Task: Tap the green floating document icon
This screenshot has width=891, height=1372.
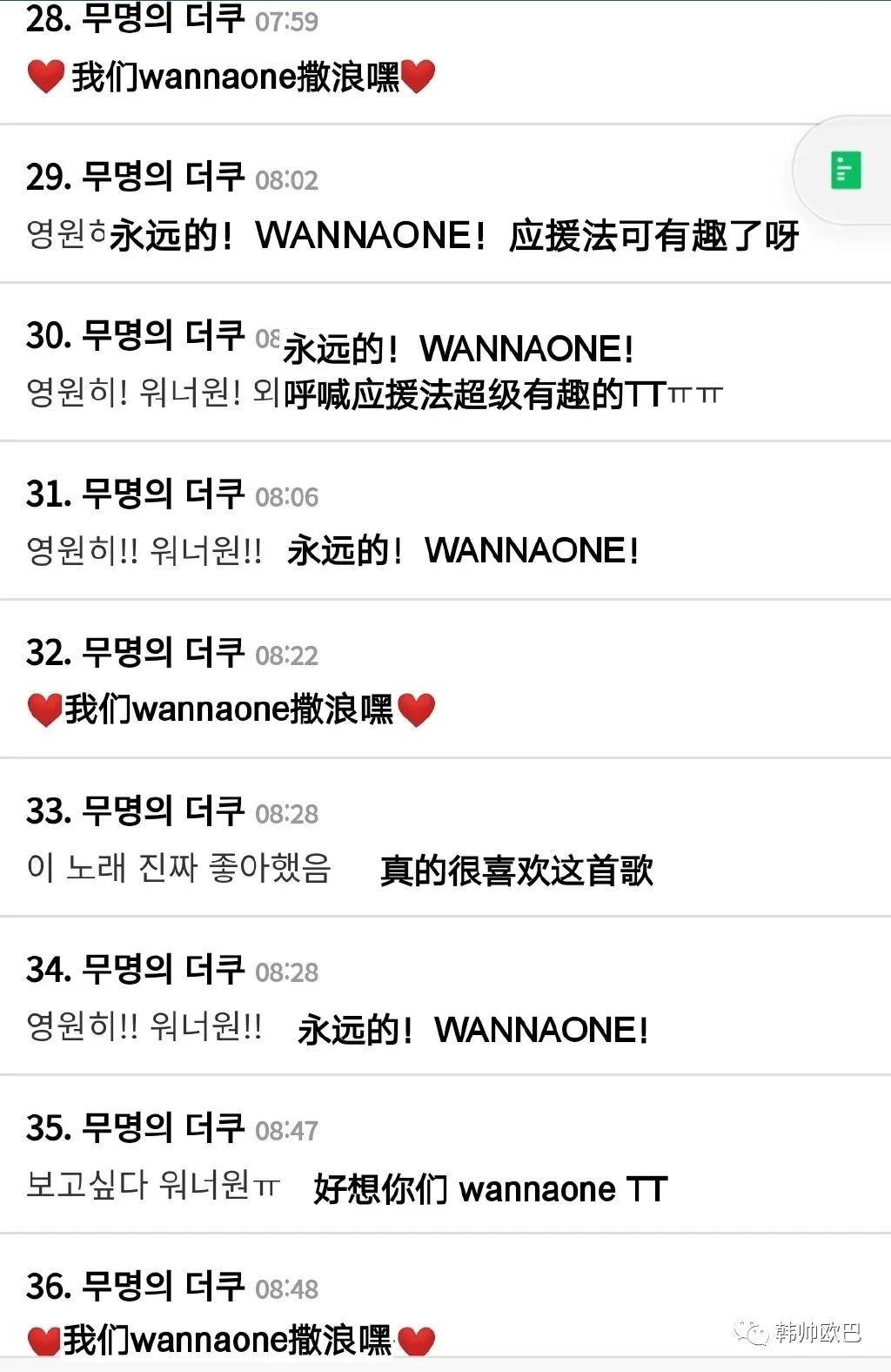Action: pos(845,171)
